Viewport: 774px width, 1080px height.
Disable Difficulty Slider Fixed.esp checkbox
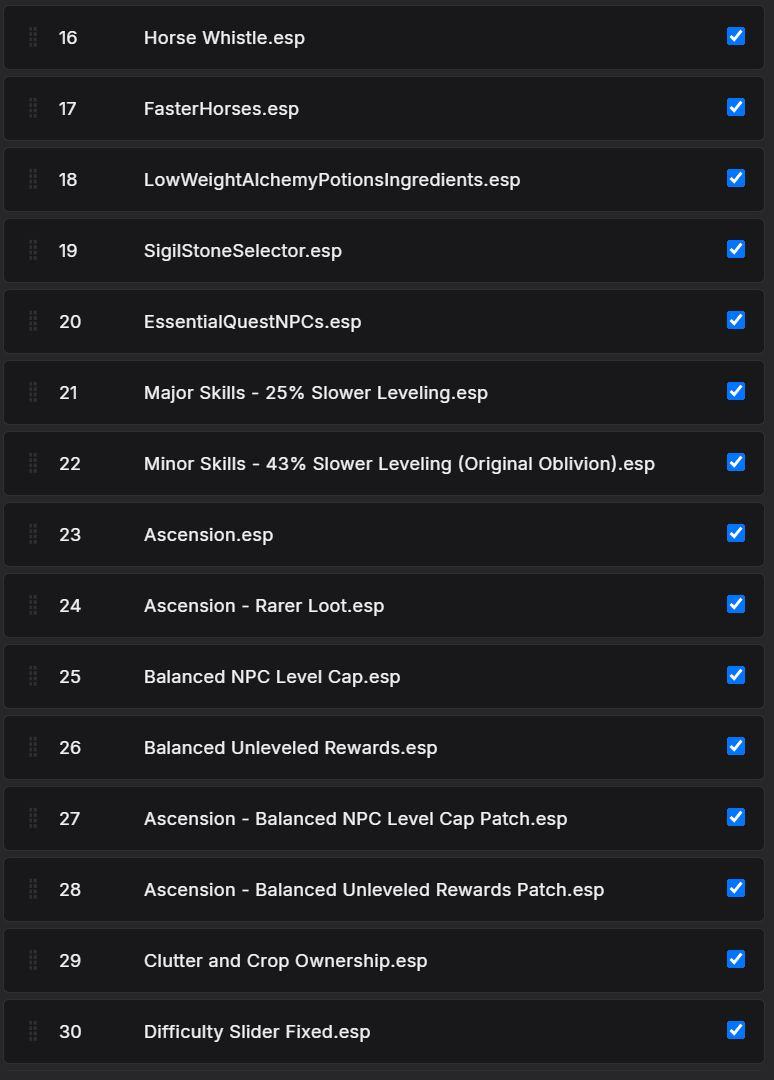coord(736,1030)
